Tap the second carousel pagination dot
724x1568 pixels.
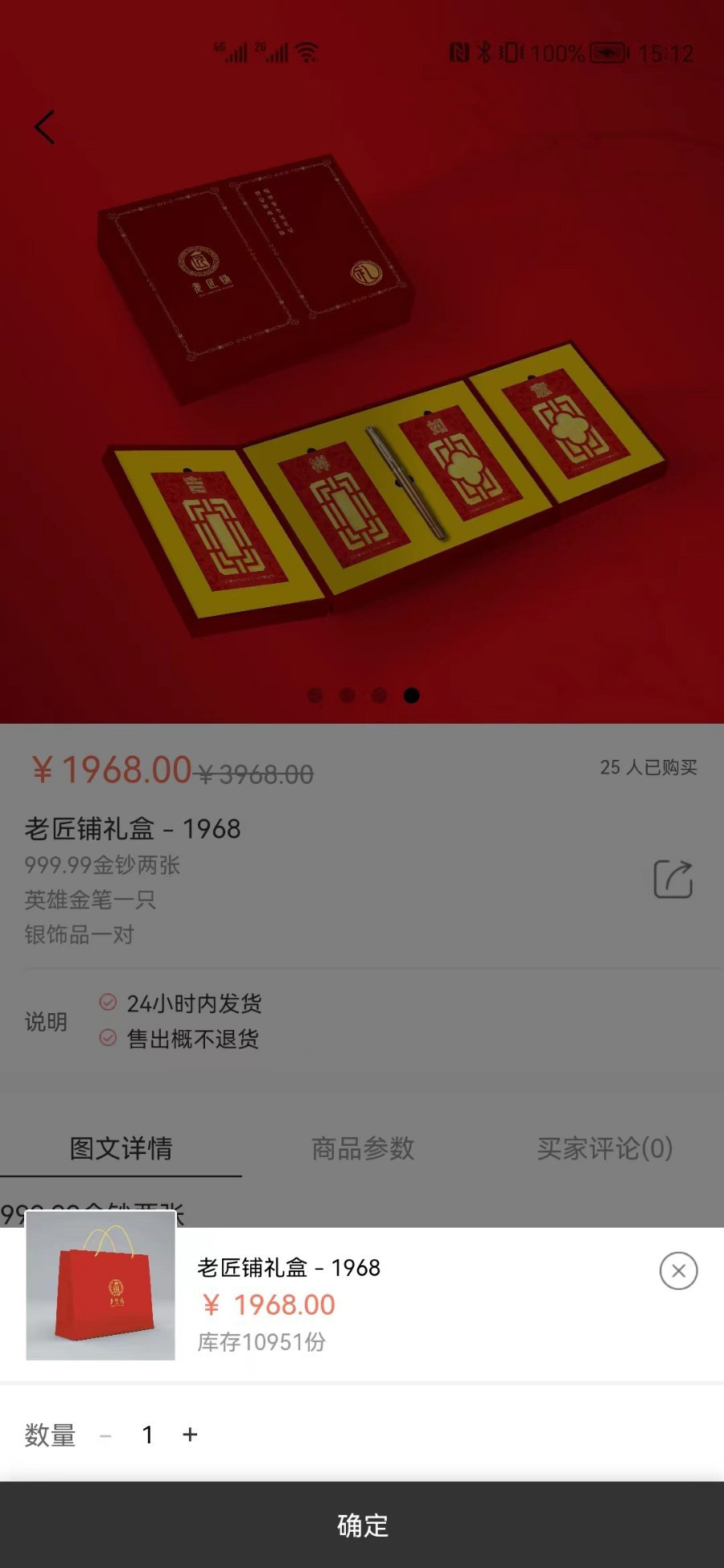(x=346, y=695)
